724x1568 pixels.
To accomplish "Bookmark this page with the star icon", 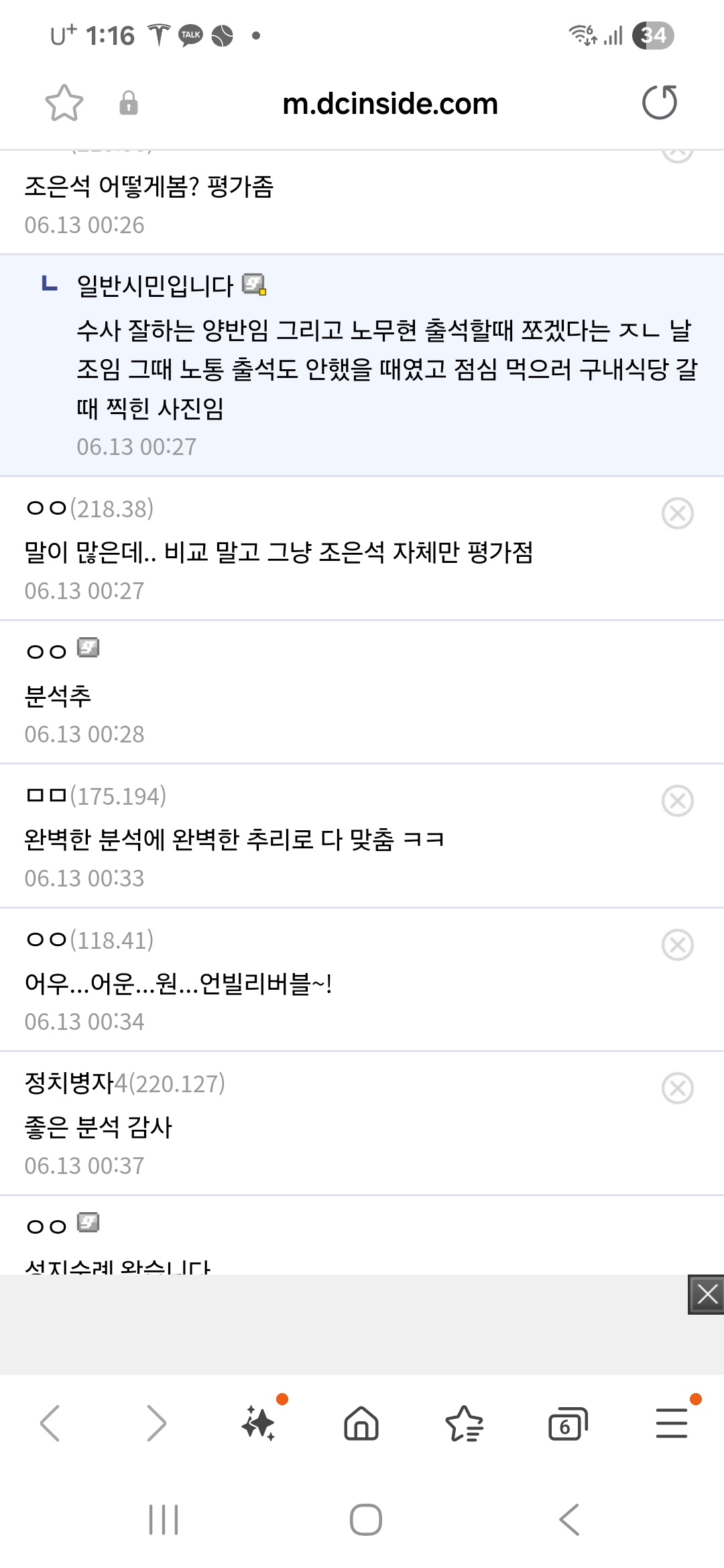I will point(64,103).
